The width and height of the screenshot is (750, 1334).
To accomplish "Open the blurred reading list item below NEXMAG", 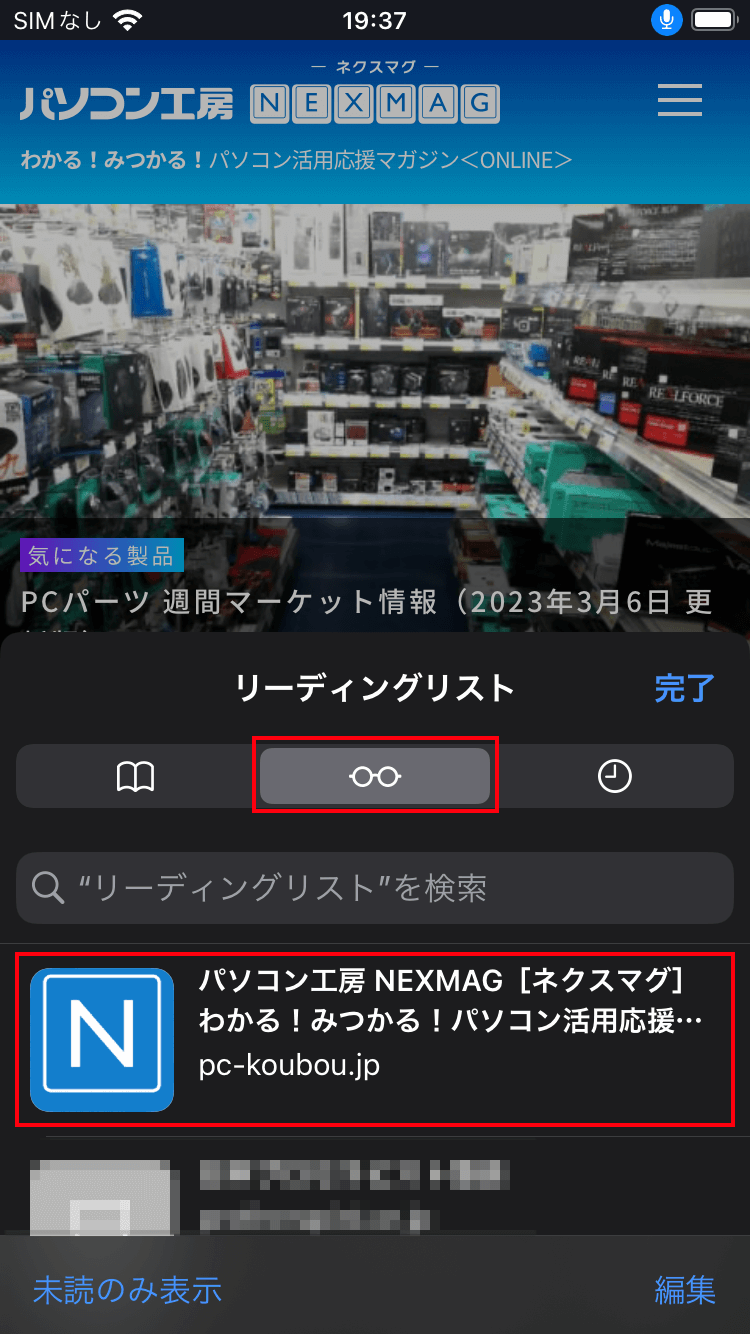I will (375, 1190).
